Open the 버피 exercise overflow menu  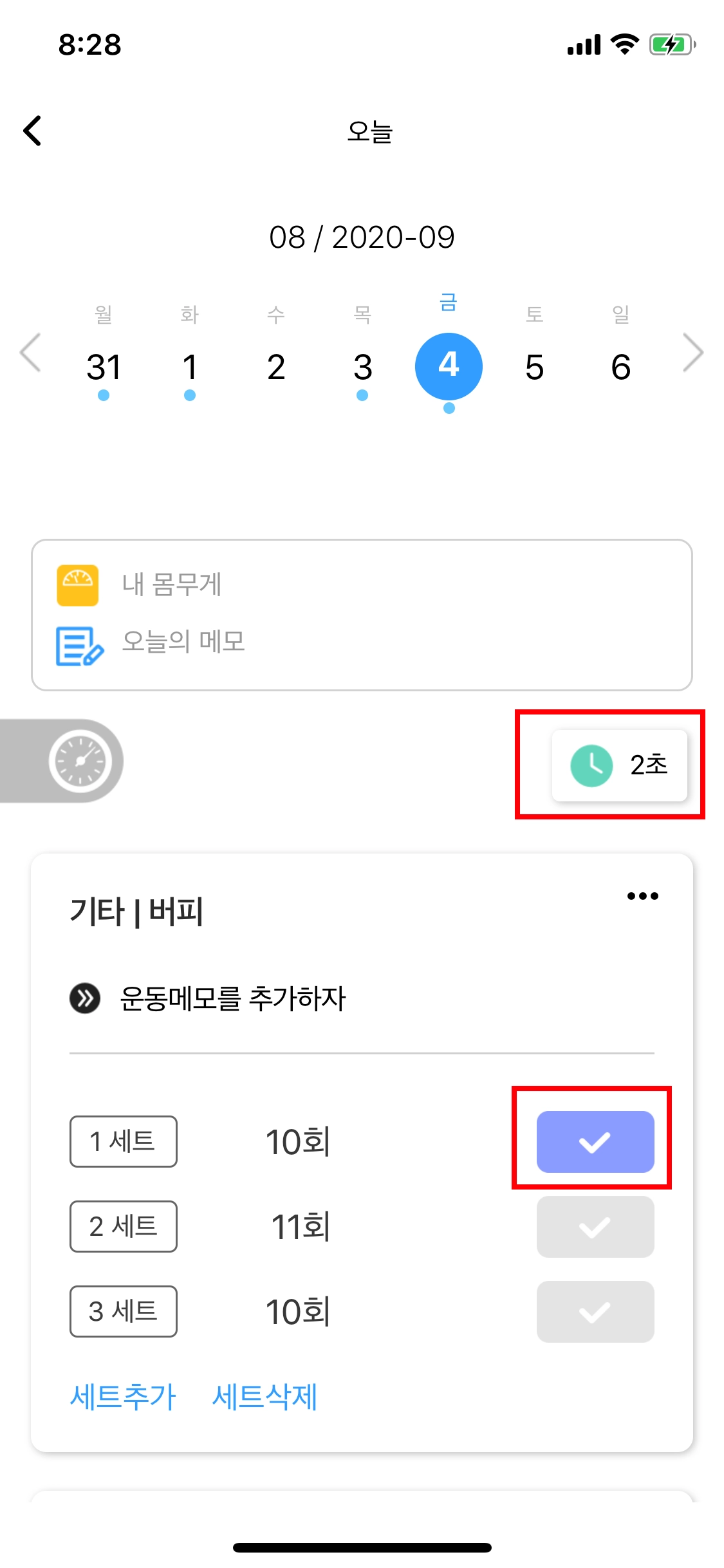click(x=642, y=896)
